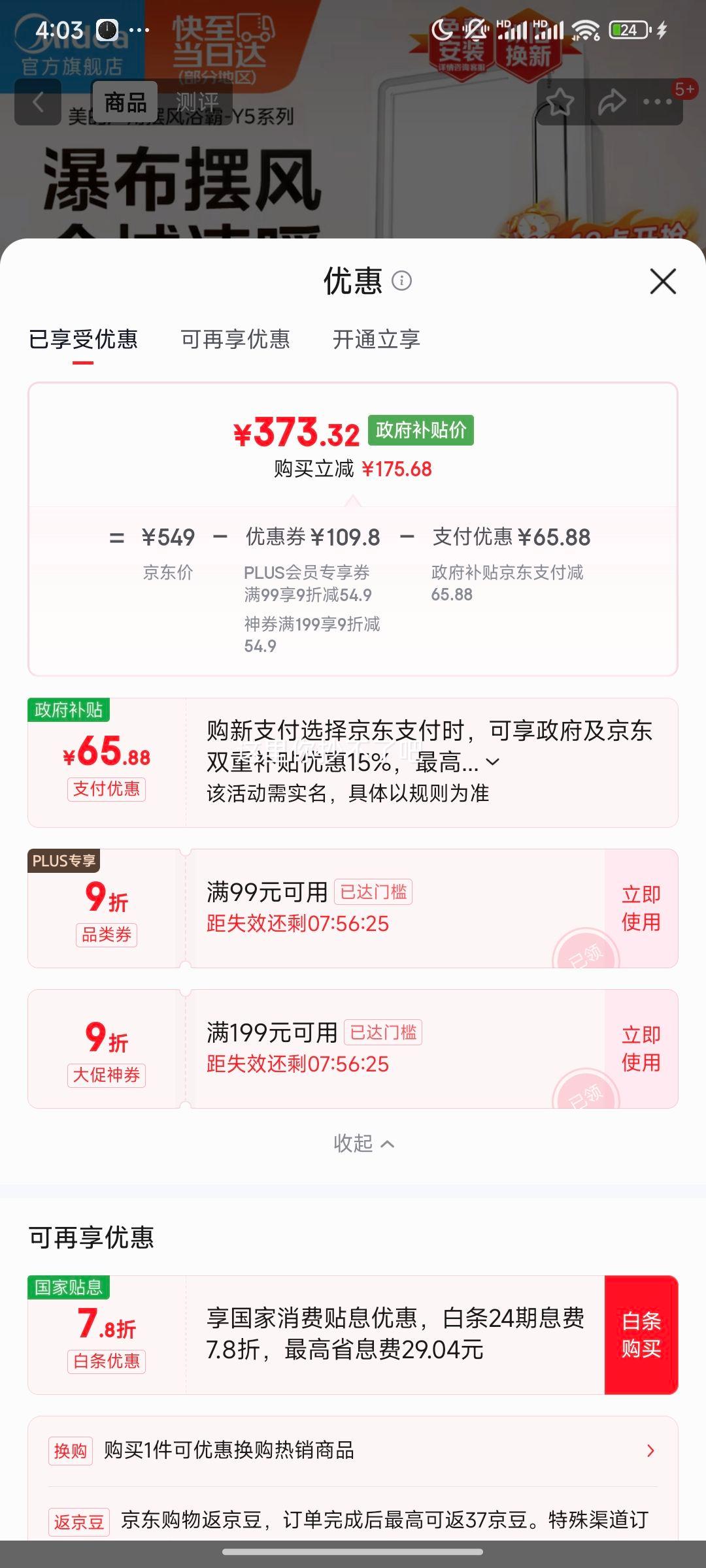Collapse the coupon list with 收起

pos(363,1143)
